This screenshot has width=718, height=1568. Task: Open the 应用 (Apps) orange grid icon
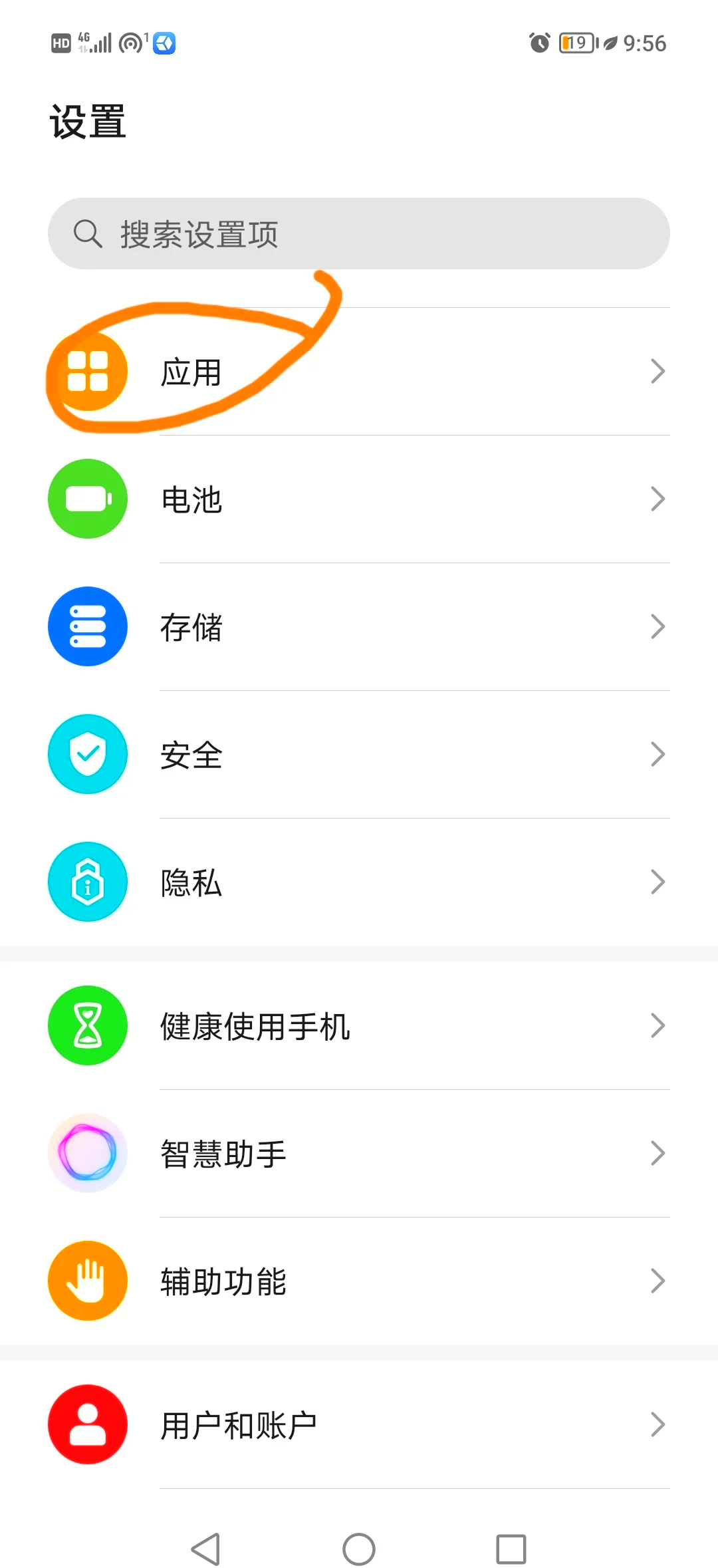pos(87,372)
